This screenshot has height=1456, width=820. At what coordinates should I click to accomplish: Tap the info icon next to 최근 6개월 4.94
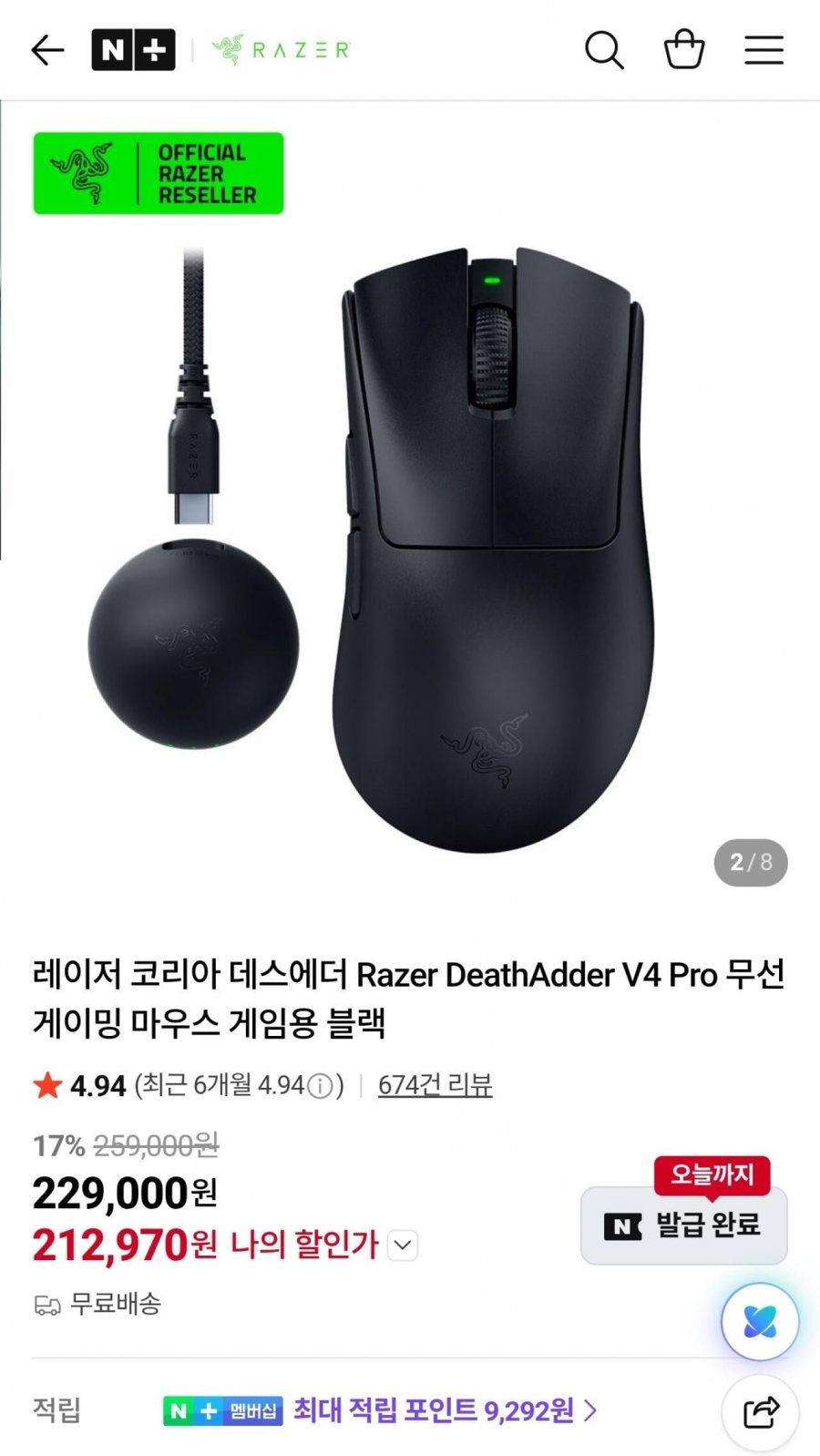[x=320, y=1085]
